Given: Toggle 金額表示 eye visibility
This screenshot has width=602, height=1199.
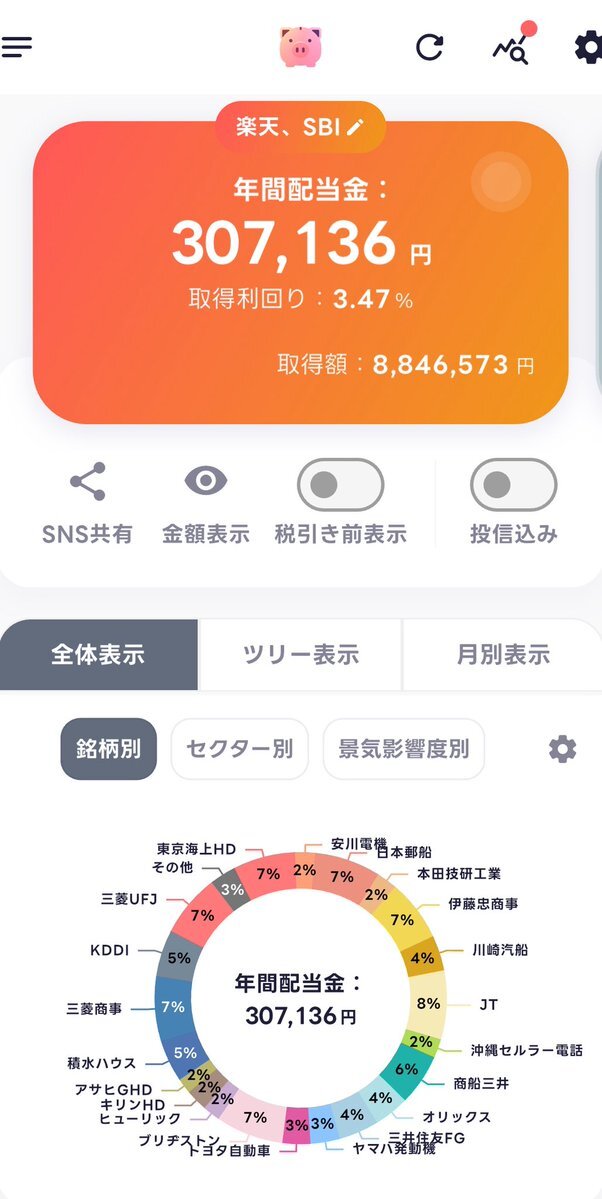Looking at the screenshot, I should pos(206,503).
